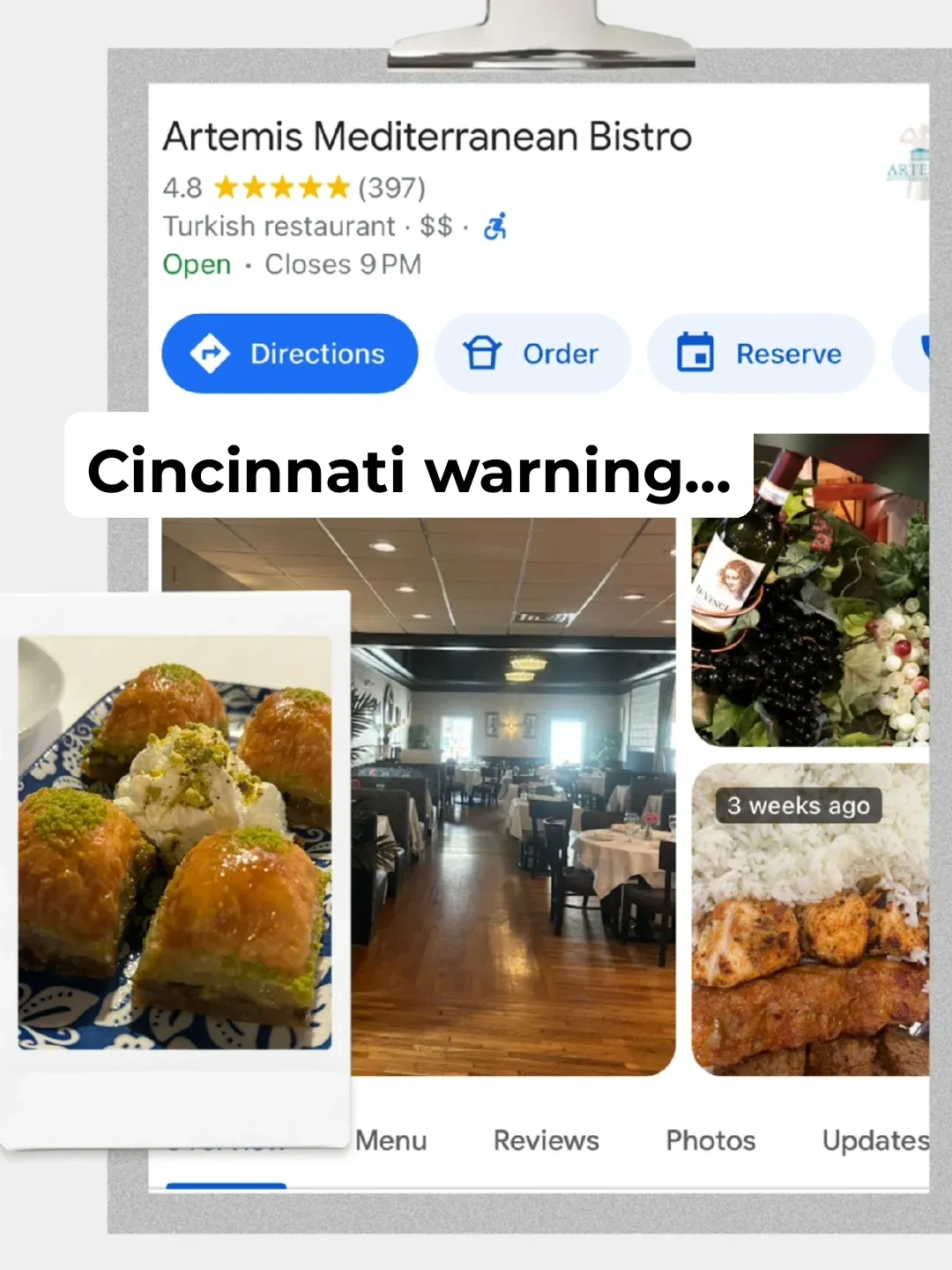The height and width of the screenshot is (1270, 952).
Task: Click the wheelchair accessibility icon
Action: point(494,226)
